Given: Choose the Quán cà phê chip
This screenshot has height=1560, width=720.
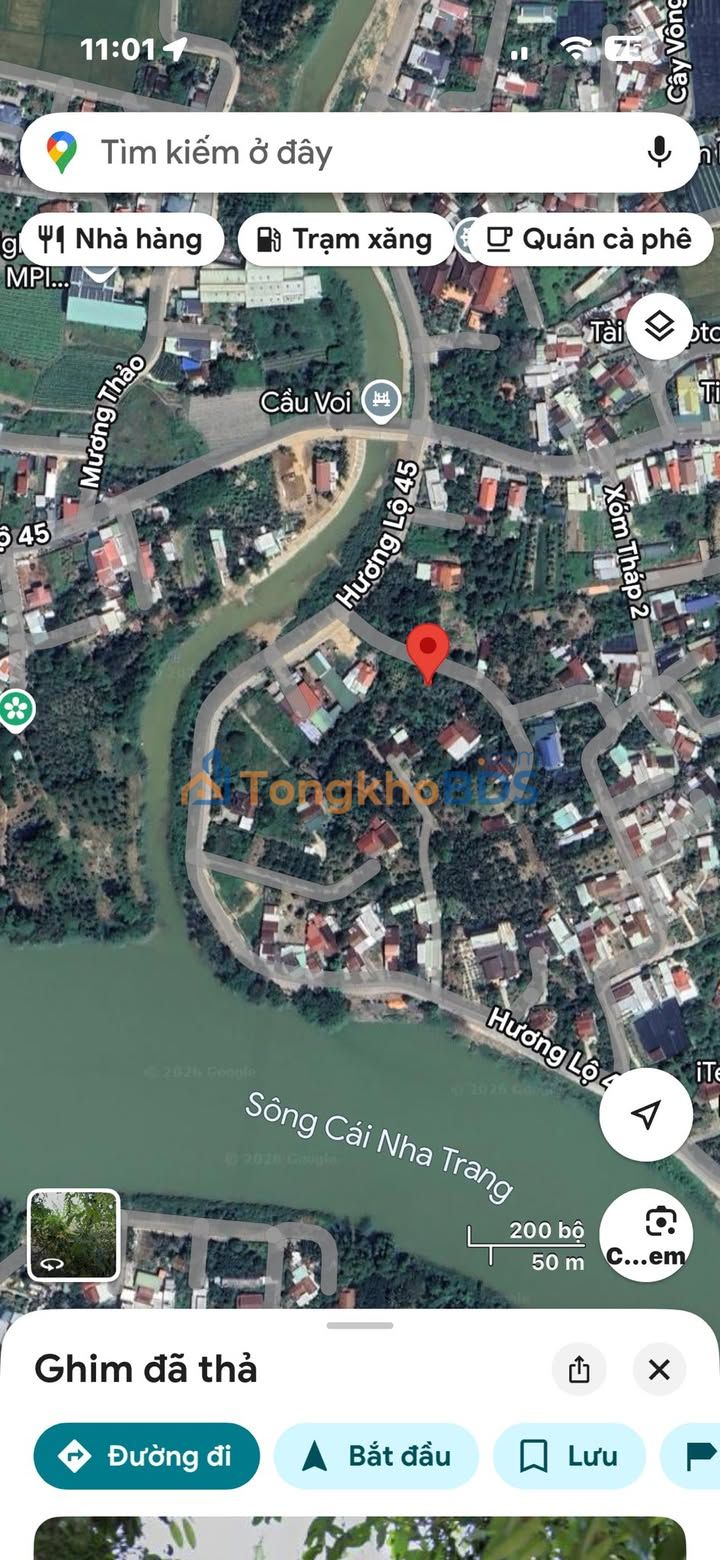Looking at the screenshot, I should 590,239.
